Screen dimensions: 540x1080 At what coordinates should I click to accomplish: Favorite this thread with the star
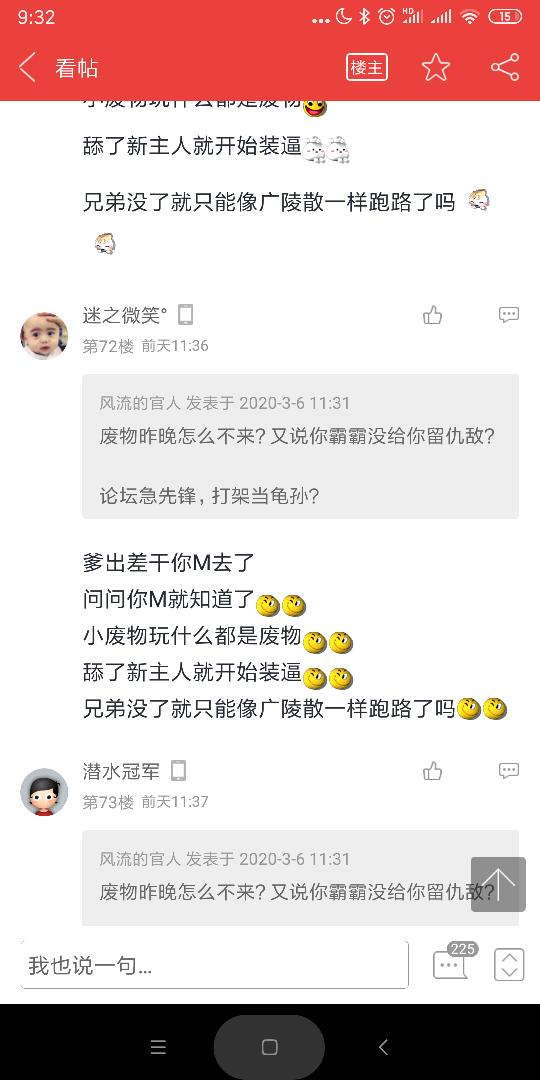pos(435,68)
